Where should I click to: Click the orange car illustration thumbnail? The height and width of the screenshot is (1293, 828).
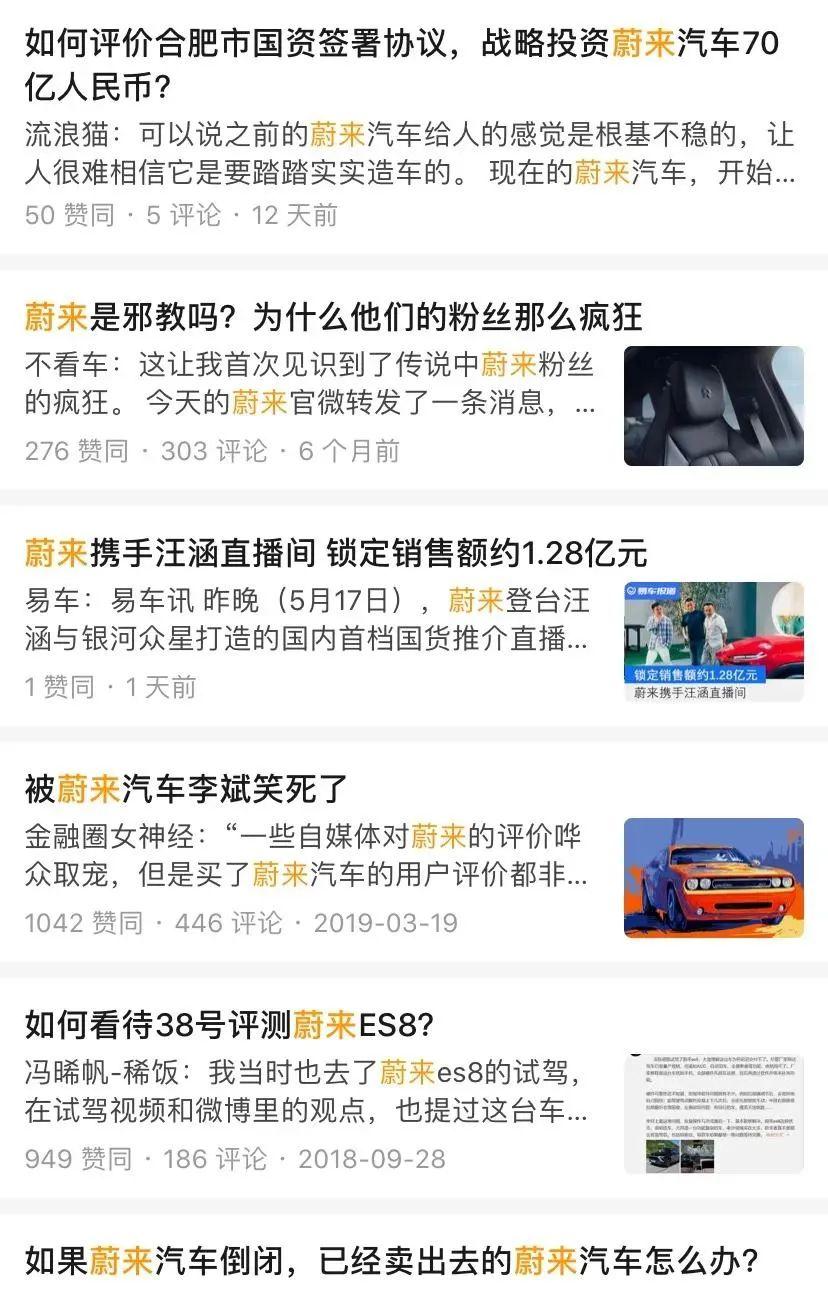tap(716, 871)
